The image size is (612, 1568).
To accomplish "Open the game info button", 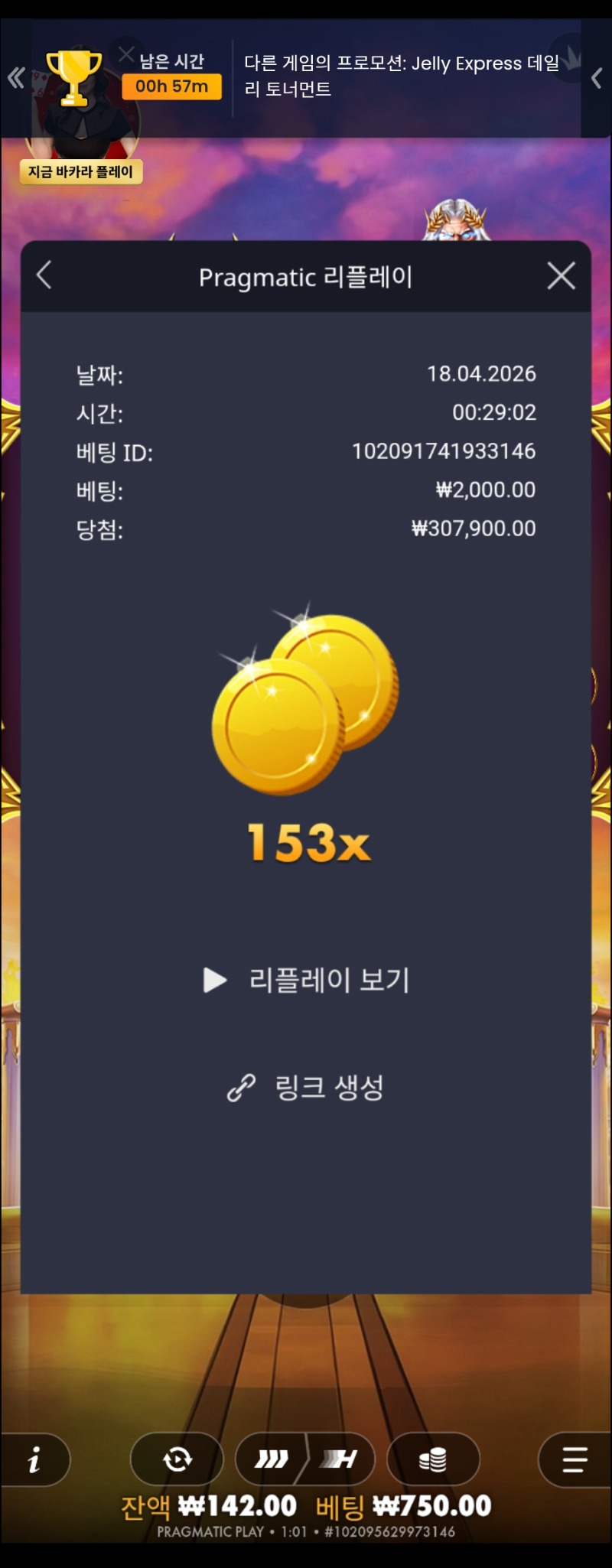I will tap(34, 1460).
